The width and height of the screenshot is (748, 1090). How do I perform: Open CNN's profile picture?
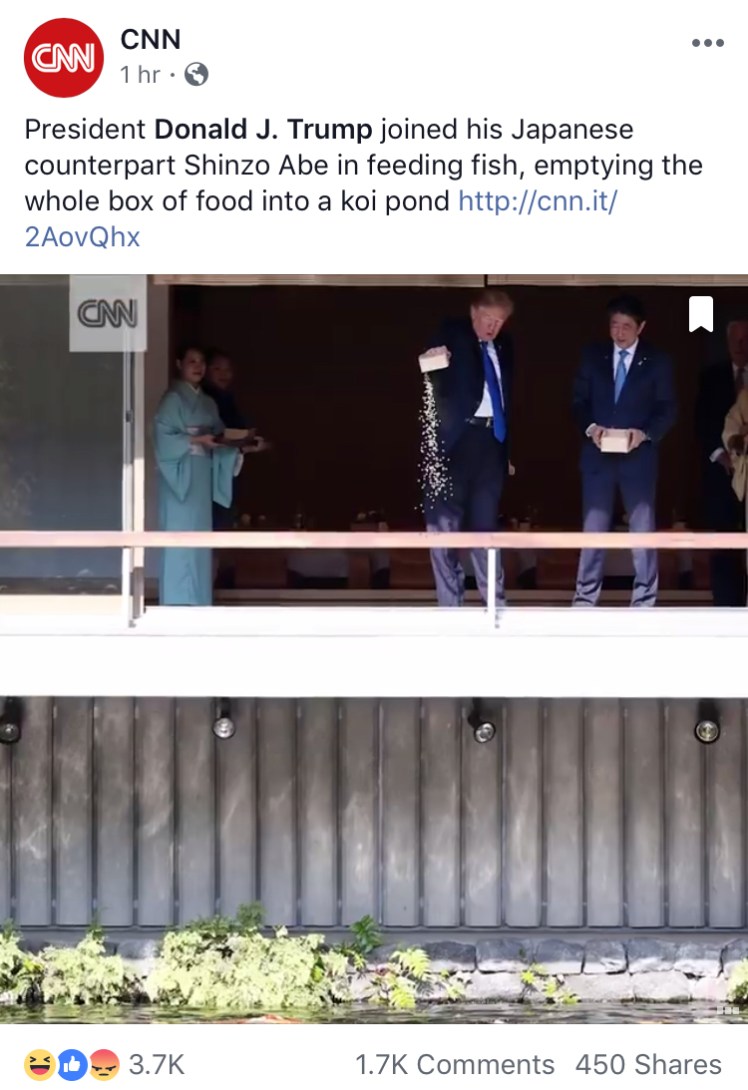click(x=64, y=57)
